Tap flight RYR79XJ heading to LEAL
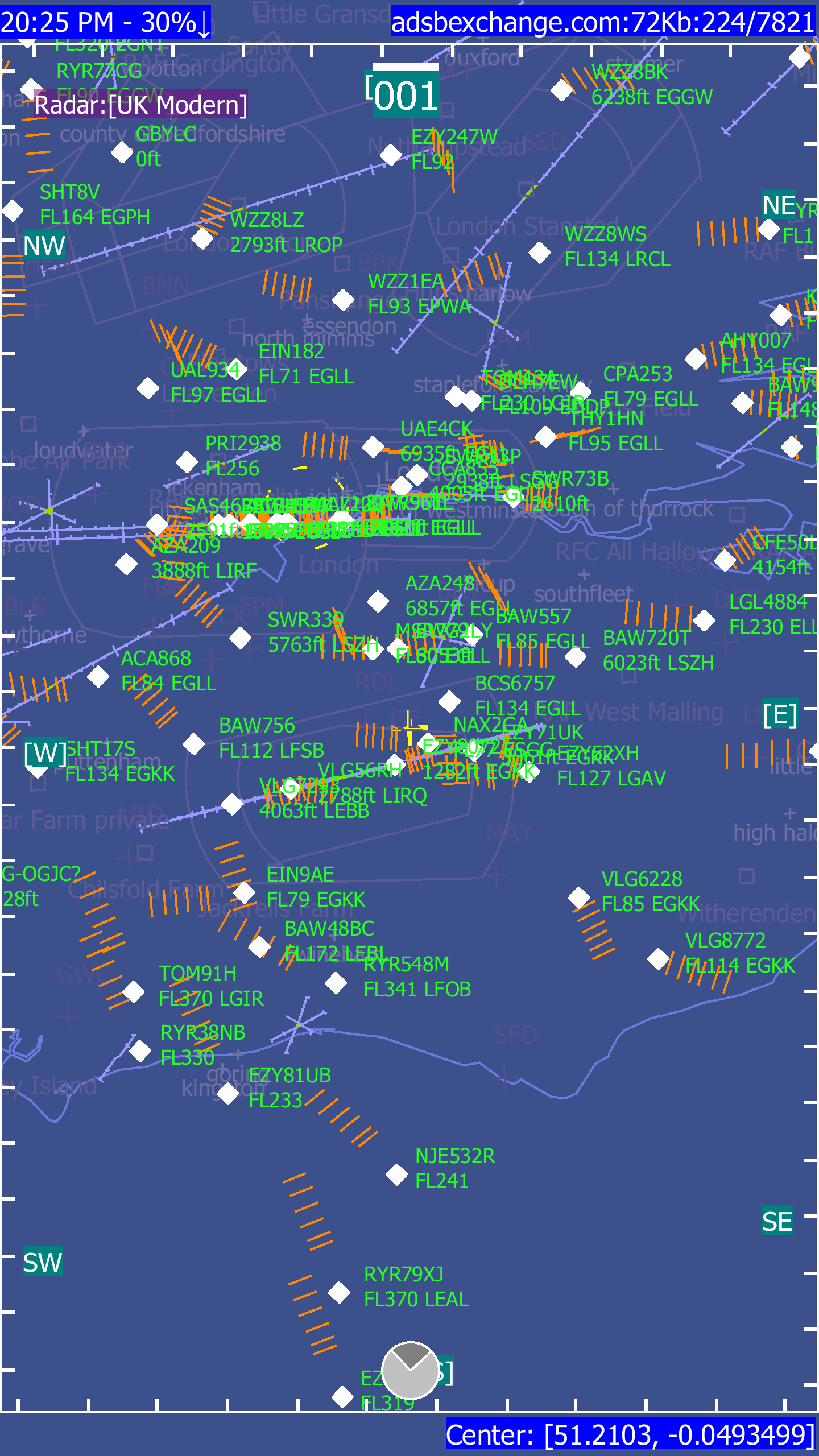The width and height of the screenshot is (819, 1456). tap(340, 1292)
